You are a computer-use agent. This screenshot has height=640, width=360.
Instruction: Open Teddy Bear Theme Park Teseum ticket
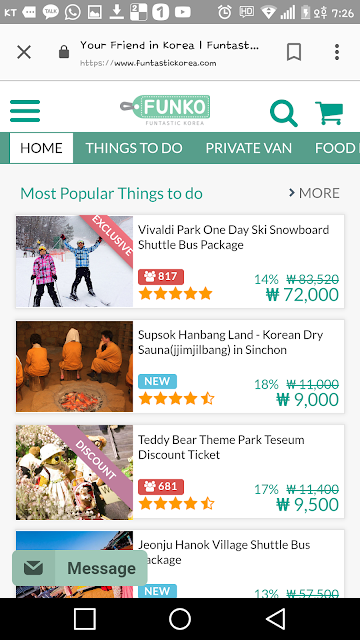pos(180,471)
